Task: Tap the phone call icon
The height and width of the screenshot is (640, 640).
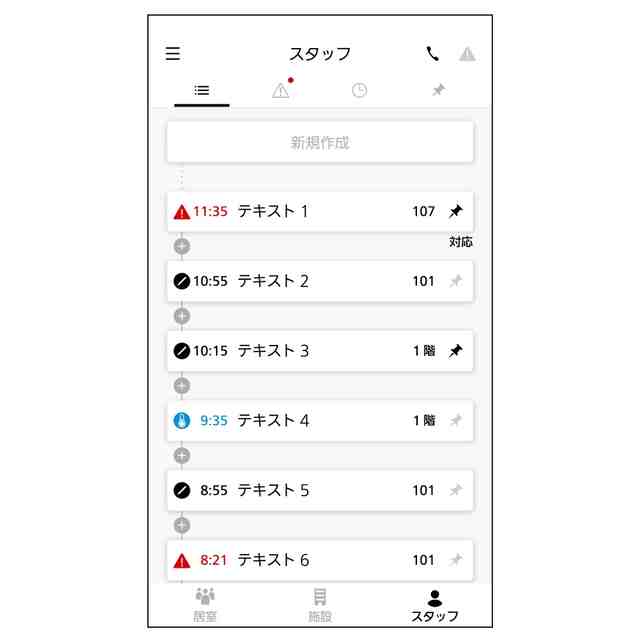Action: [432, 54]
